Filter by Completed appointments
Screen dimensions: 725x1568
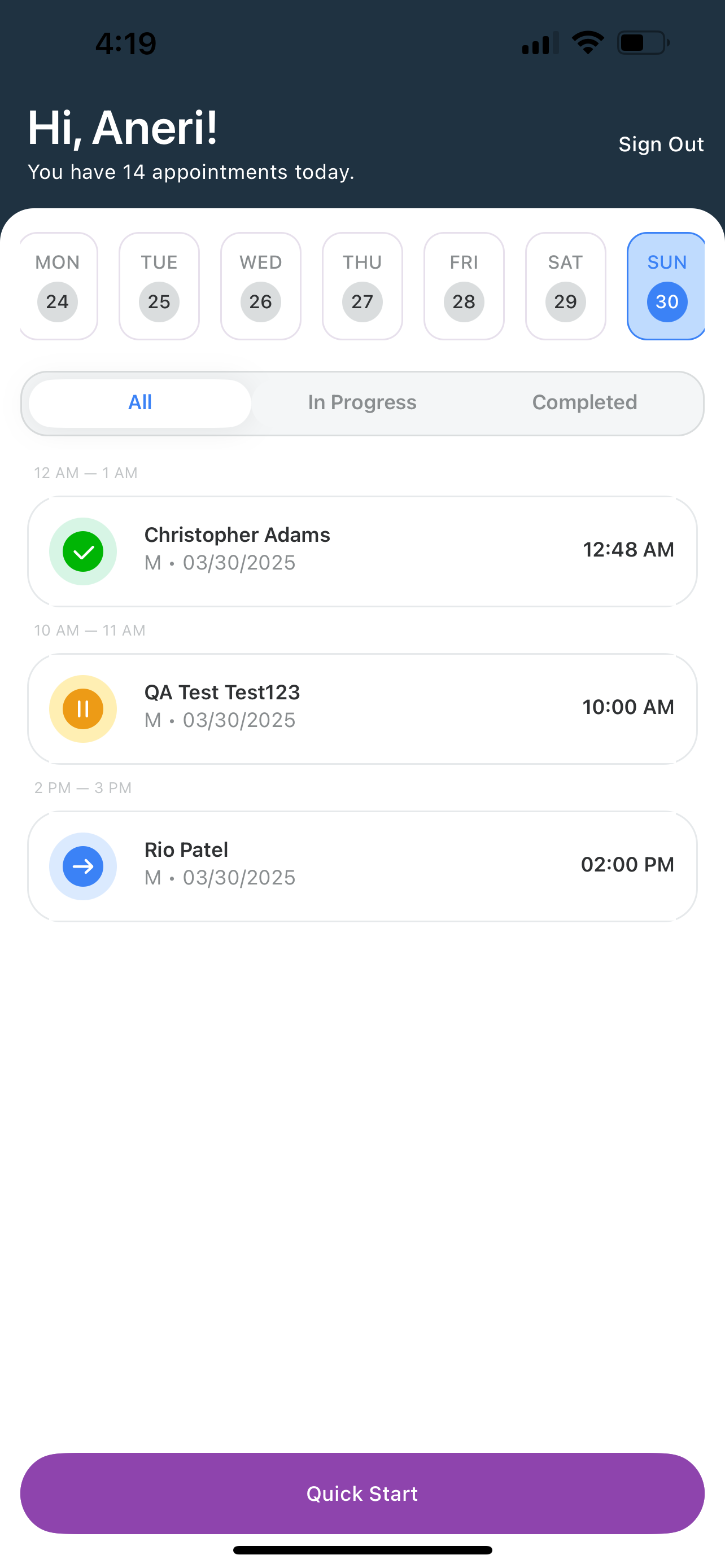(x=584, y=403)
